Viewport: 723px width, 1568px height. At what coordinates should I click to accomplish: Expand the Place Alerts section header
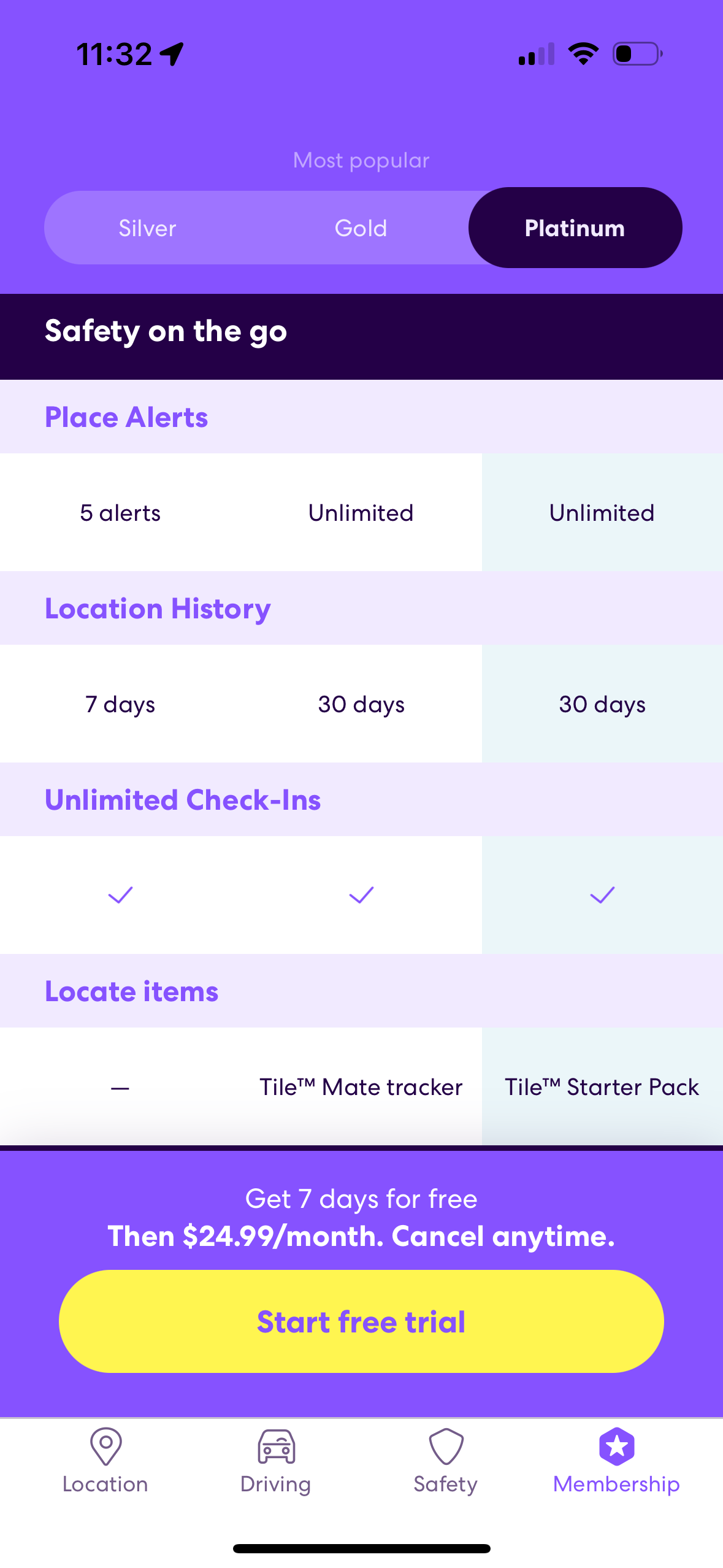[126, 417]
